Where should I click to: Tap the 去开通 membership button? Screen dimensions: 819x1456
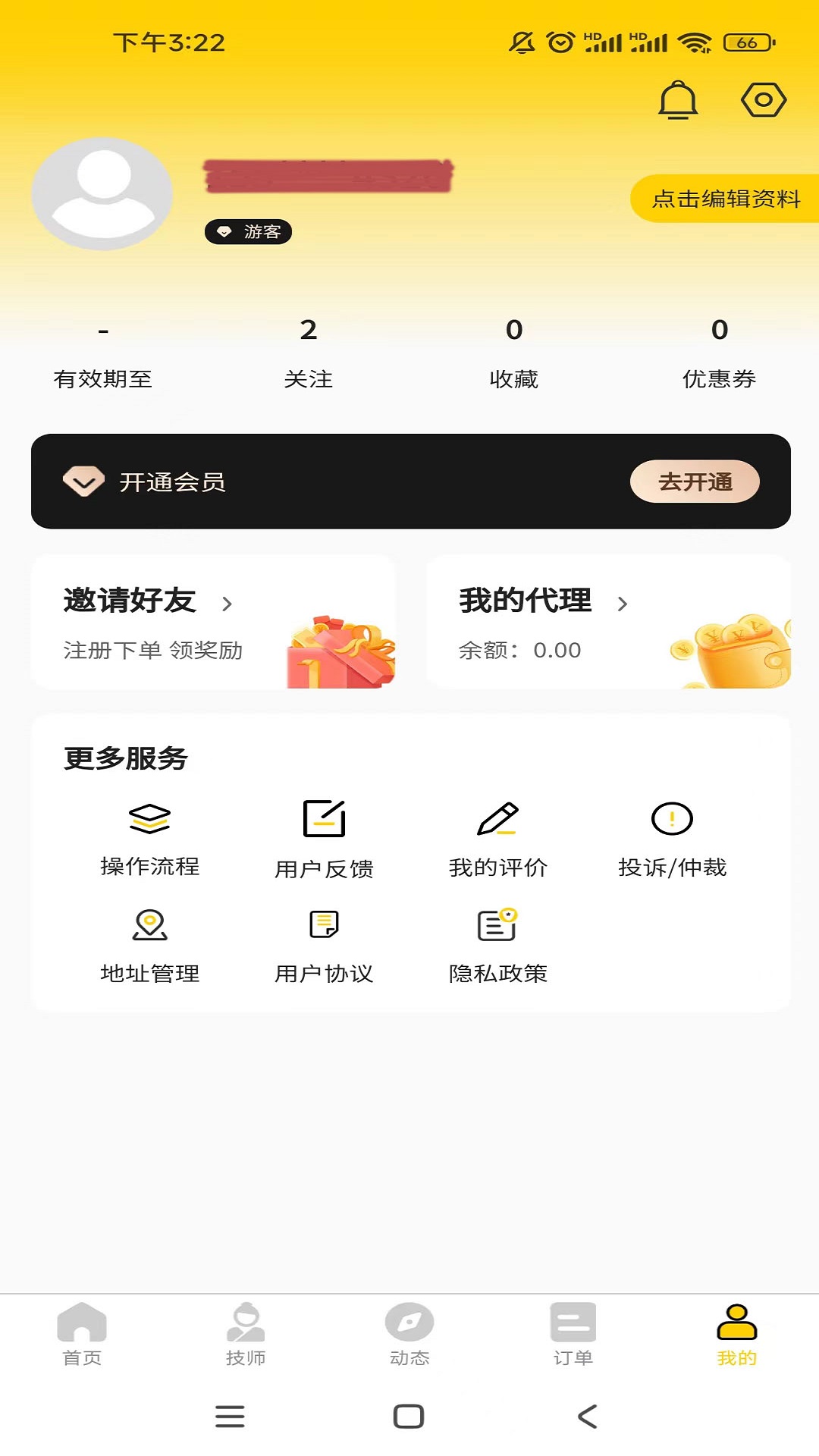coord(694,482)
